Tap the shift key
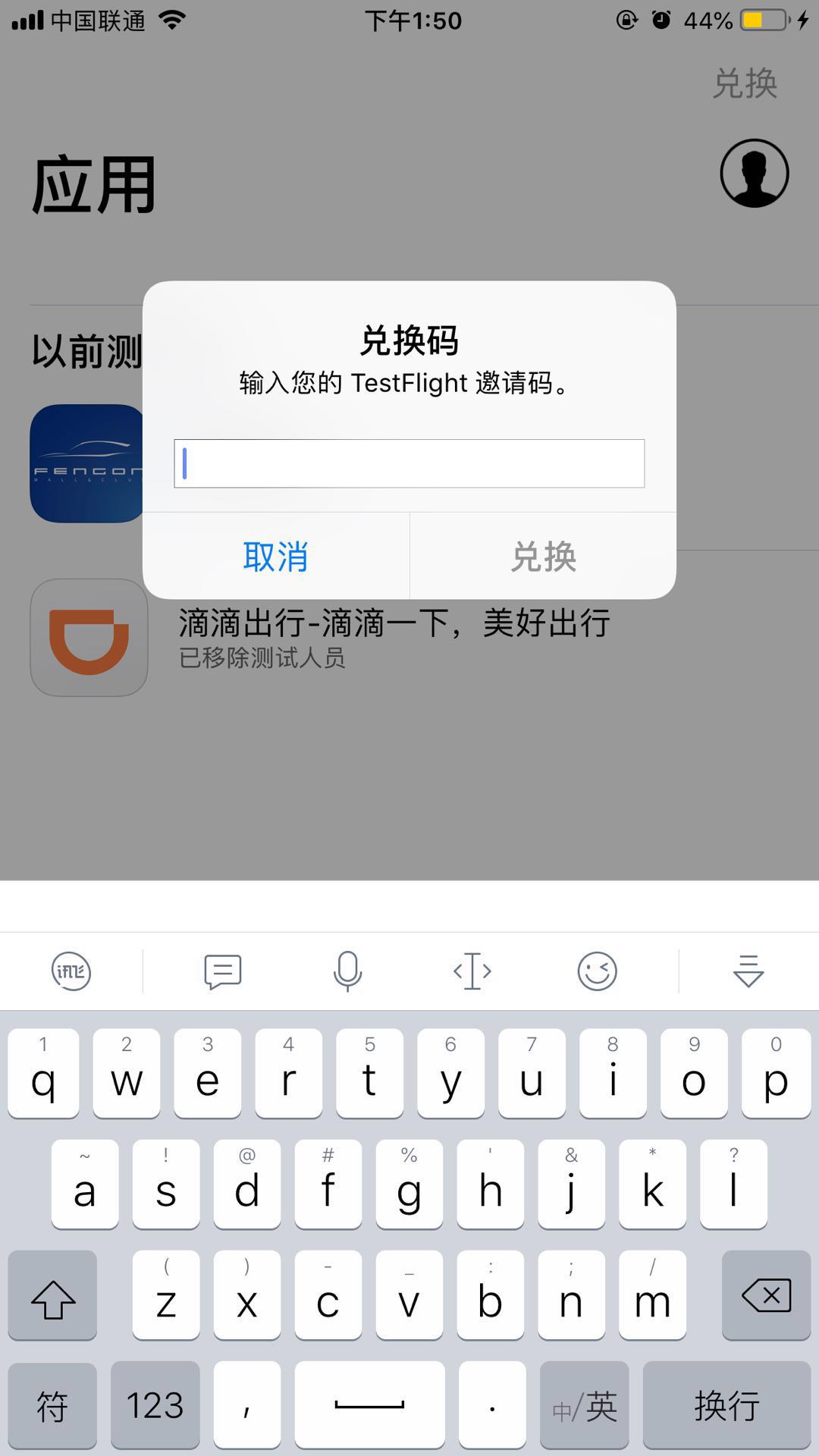819x1456 pixels. coord(52,1295)
